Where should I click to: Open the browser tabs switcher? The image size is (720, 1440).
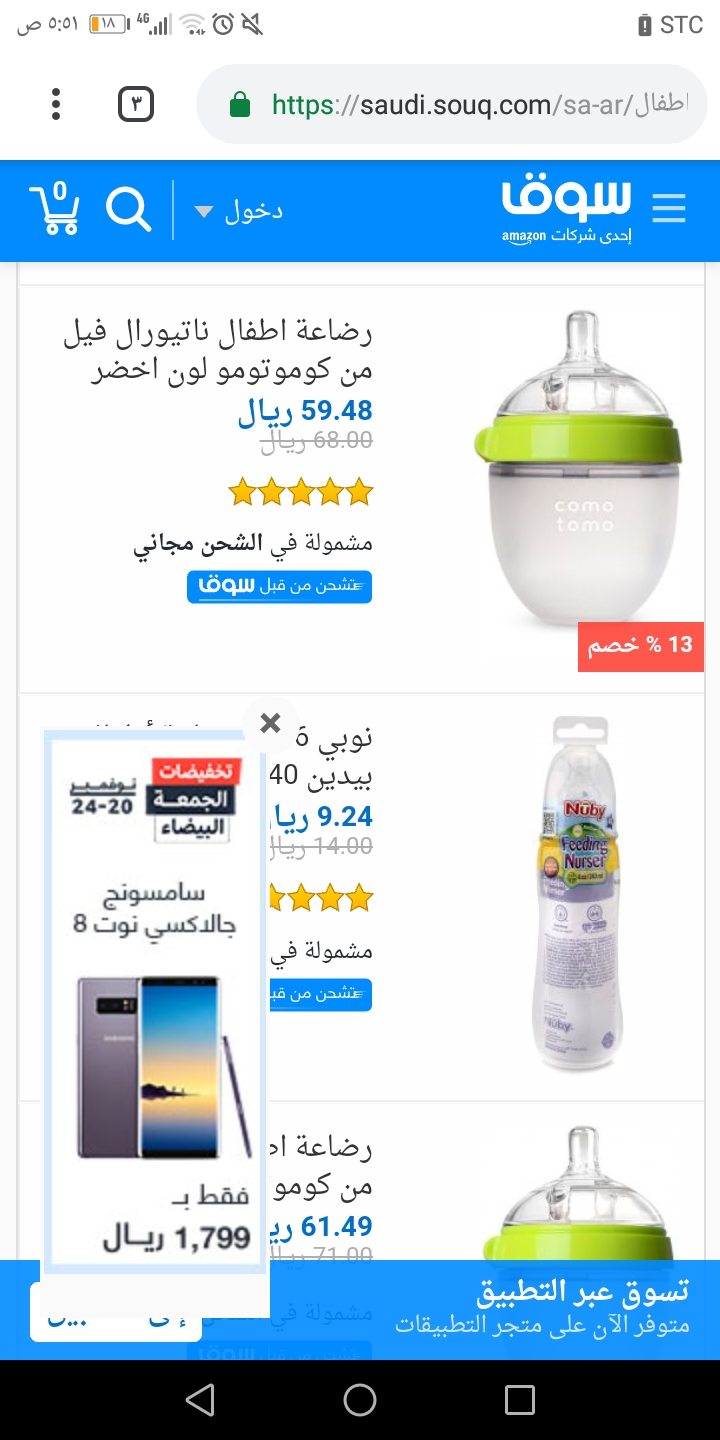point(136,104)
